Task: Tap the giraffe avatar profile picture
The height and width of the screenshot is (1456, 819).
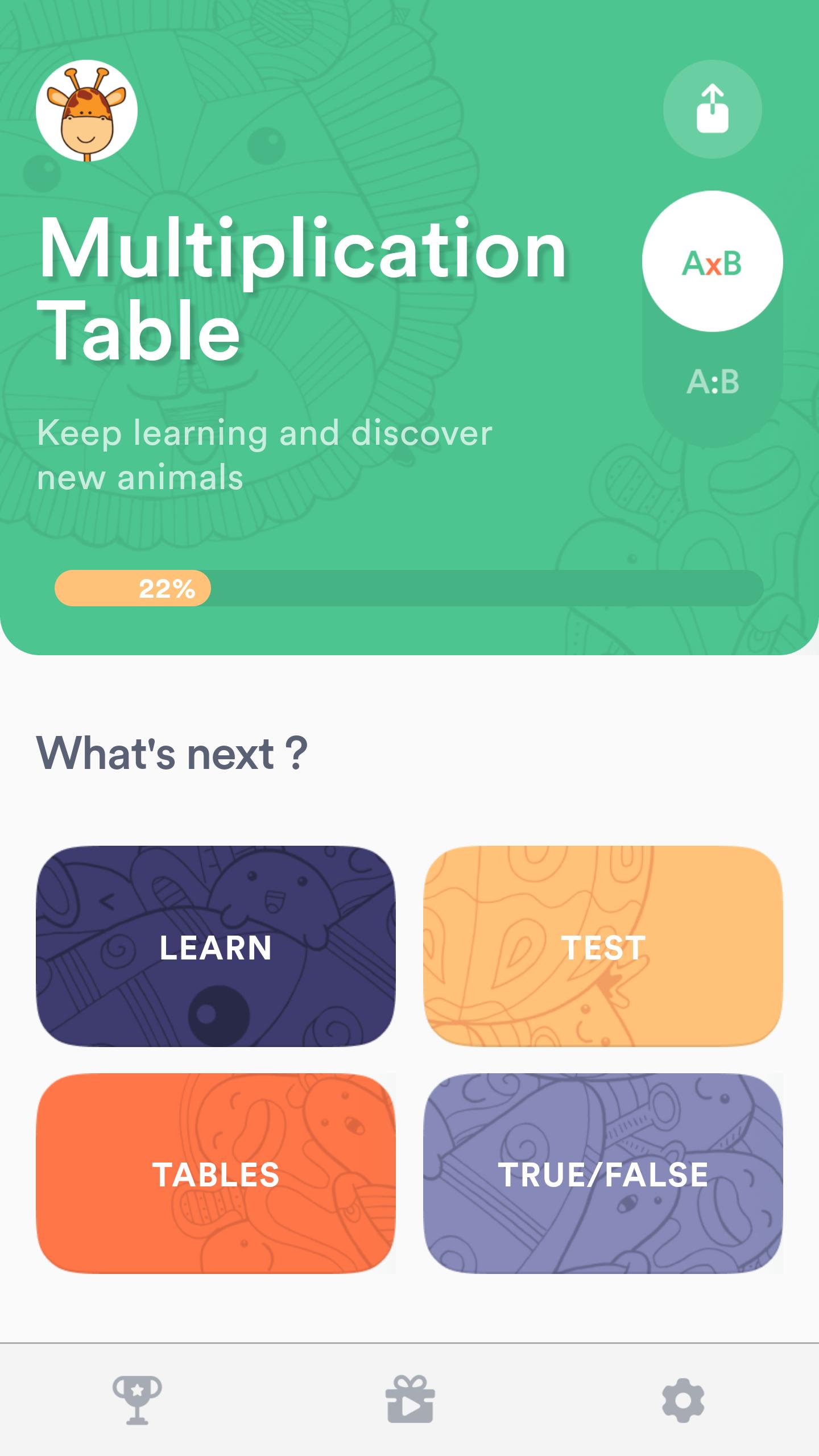Action: click(86, 110)
